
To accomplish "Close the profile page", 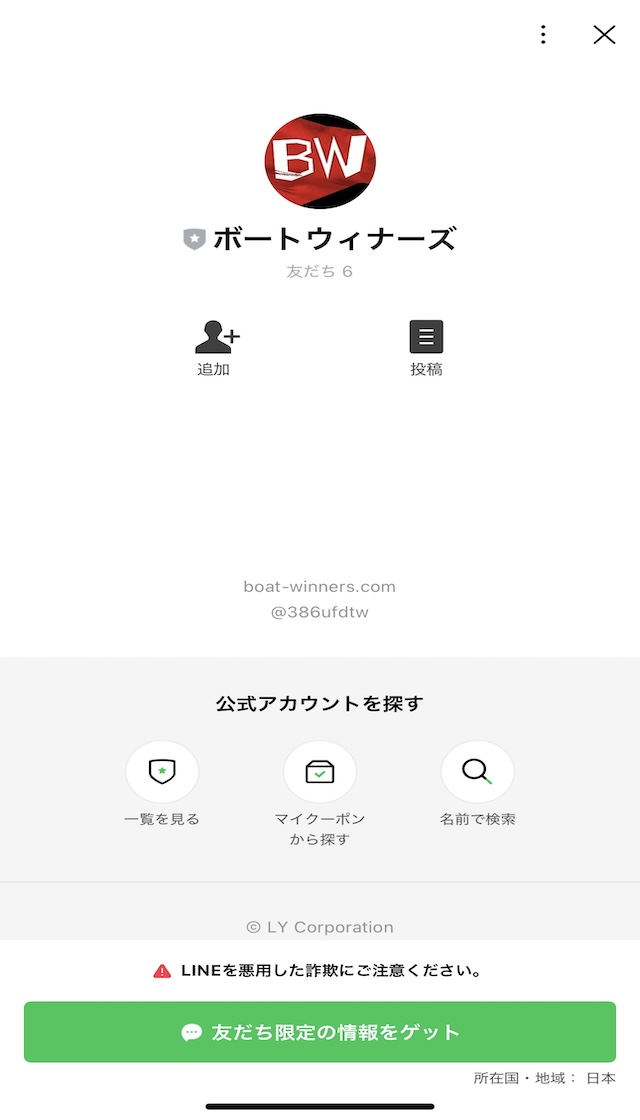I will (604, 35).
